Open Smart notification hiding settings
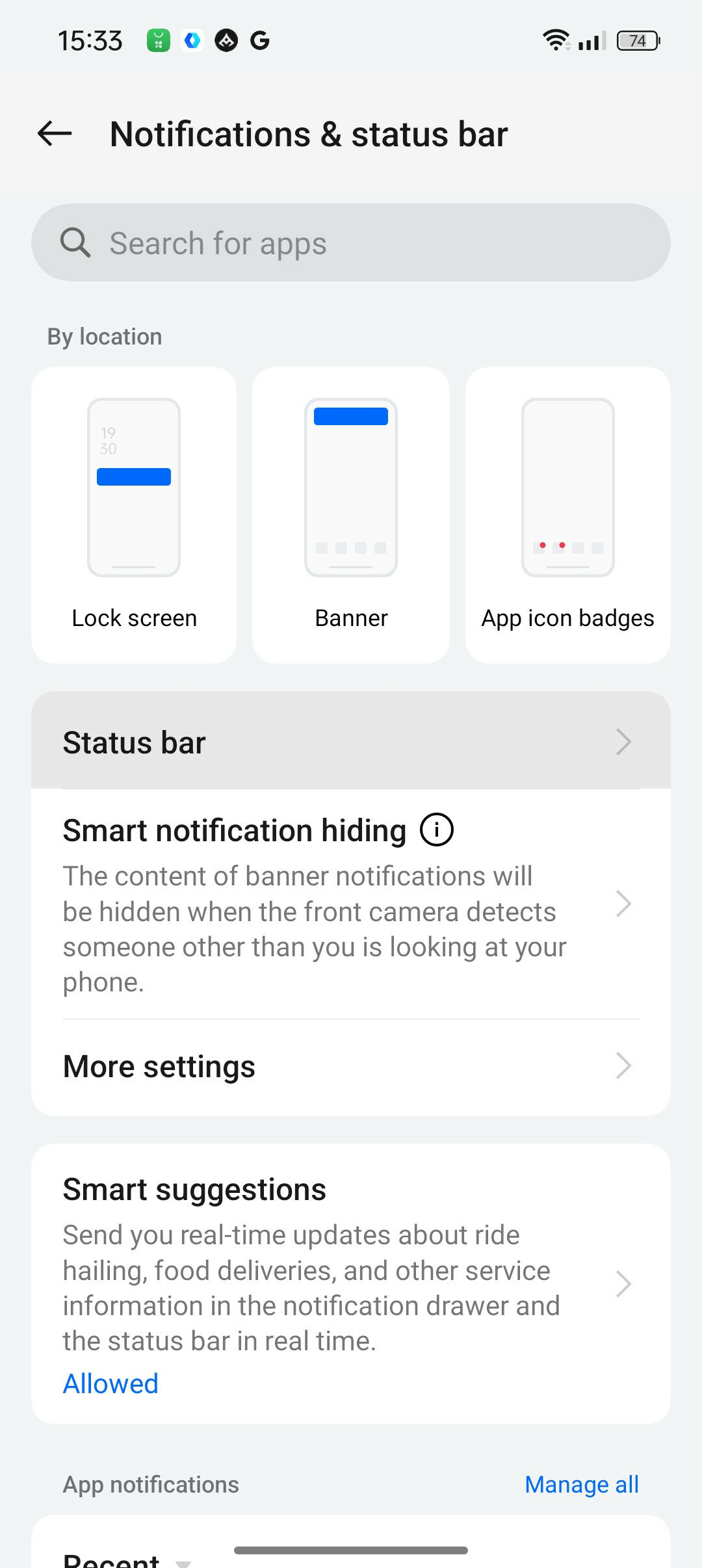The width and height of the screenshot is (702, 1568). tap(351, 904)
